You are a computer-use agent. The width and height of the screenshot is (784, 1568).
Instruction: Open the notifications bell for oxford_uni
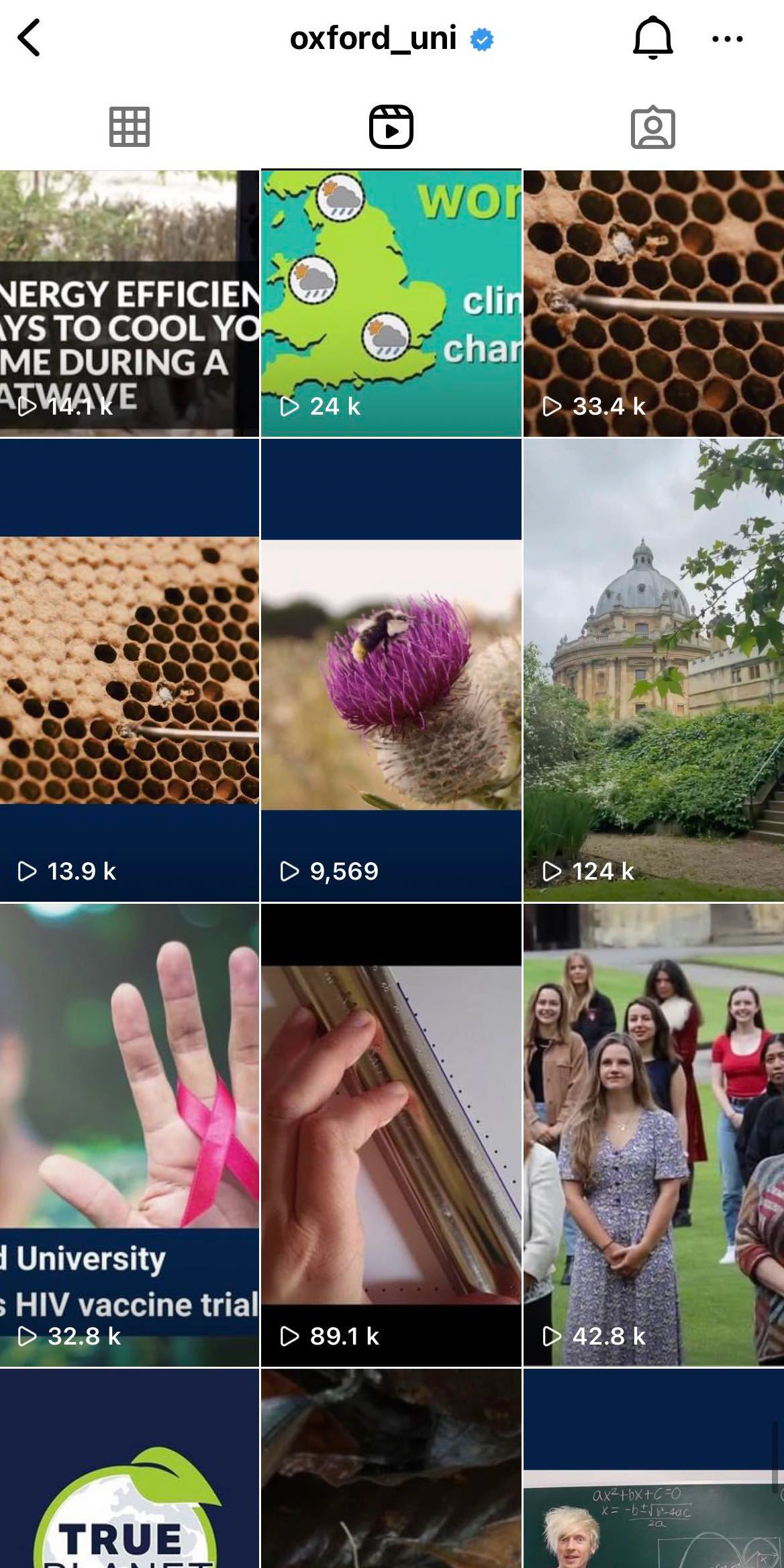(x=652, y=38)
